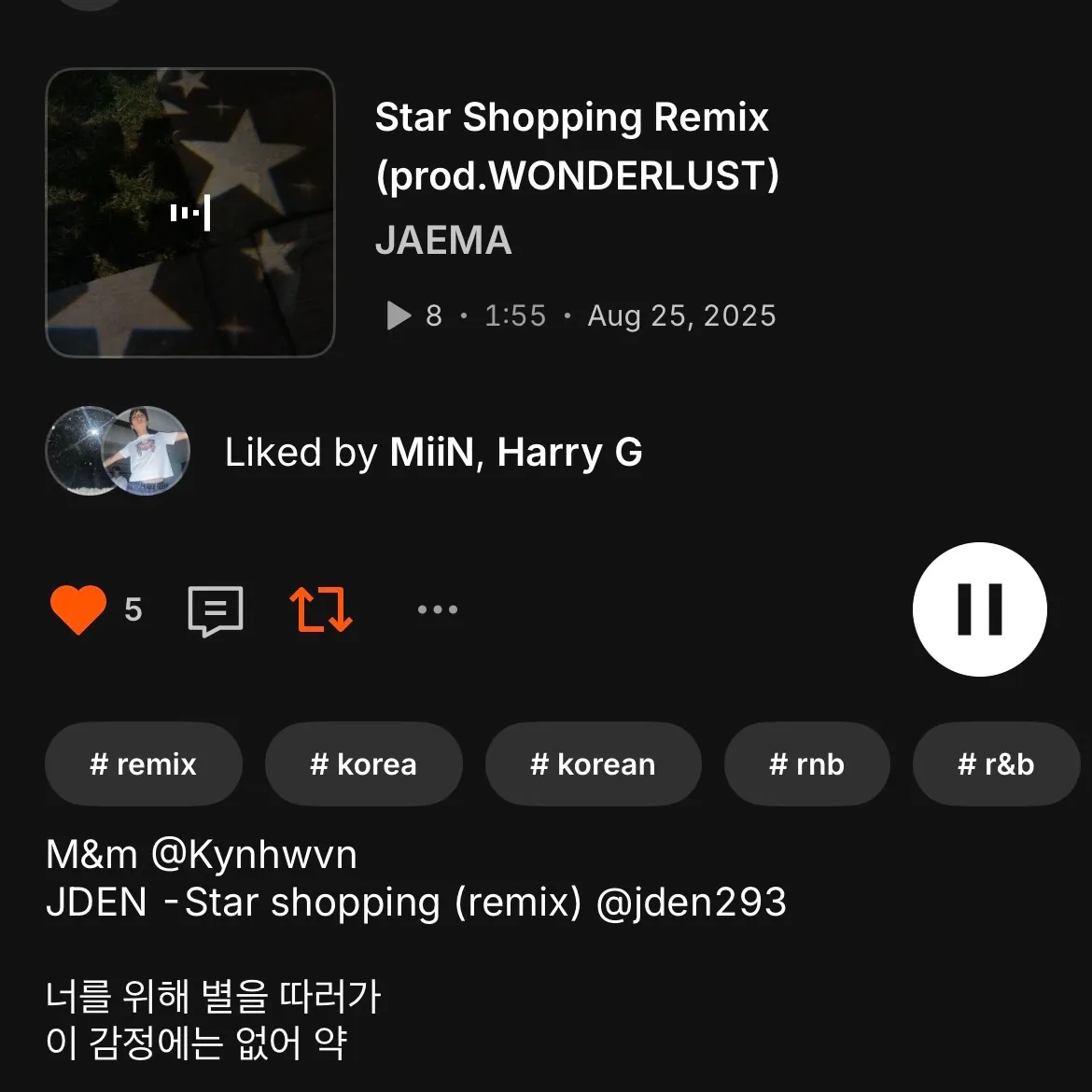Unlike the Star Shopping Remix track
Screen dimensions: 1092x1092
click(78, 609)
